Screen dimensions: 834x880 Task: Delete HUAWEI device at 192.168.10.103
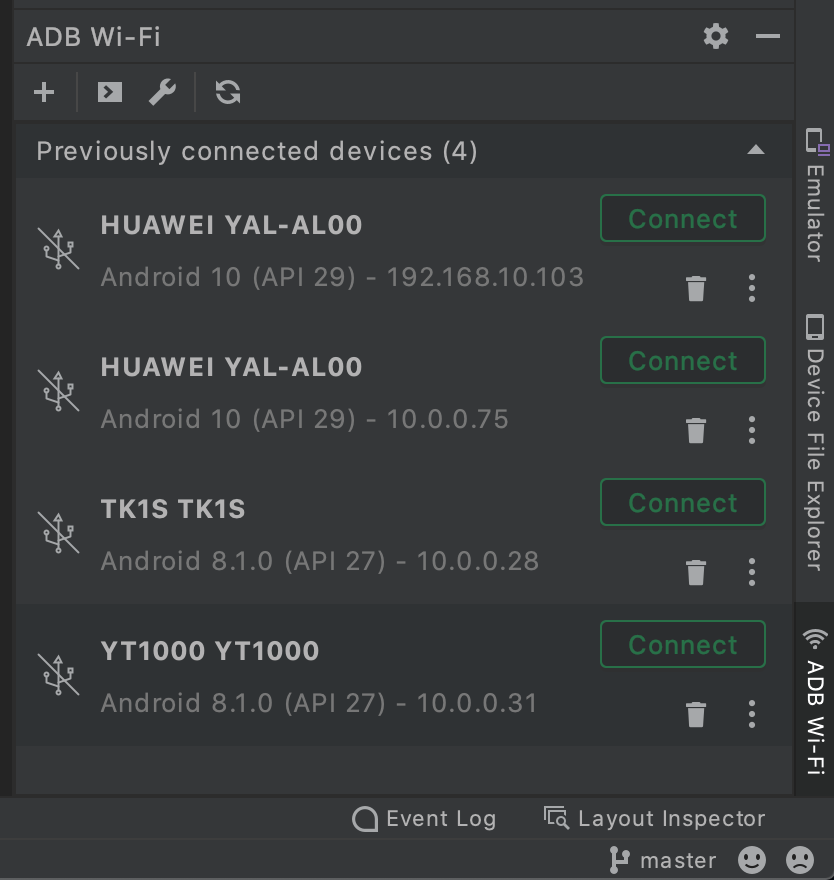pyautogui.click(x=696, y=289)
